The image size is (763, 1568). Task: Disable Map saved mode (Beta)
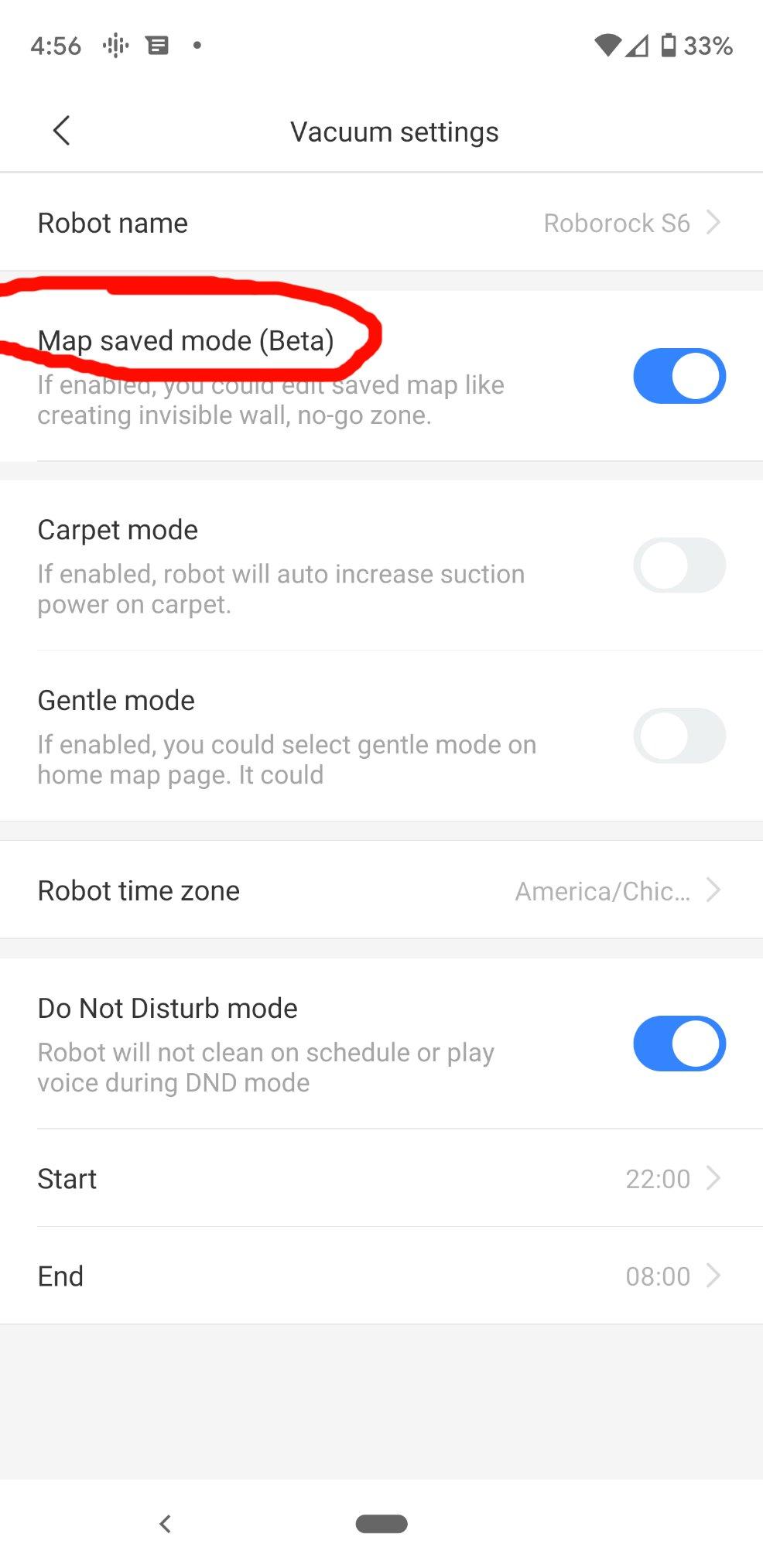[x=679, y=375]
